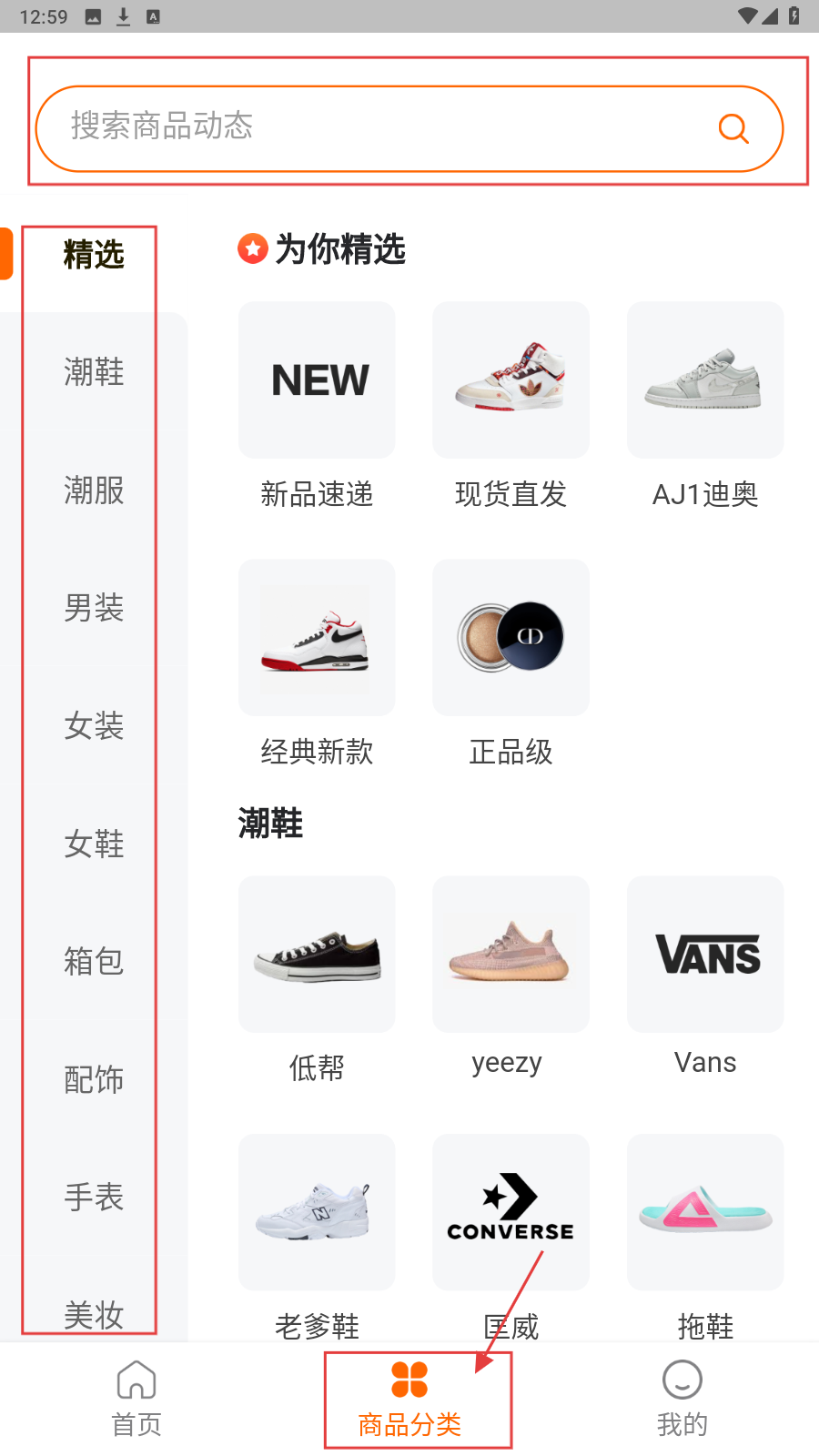Switch to the 配饰 category

94,1080
